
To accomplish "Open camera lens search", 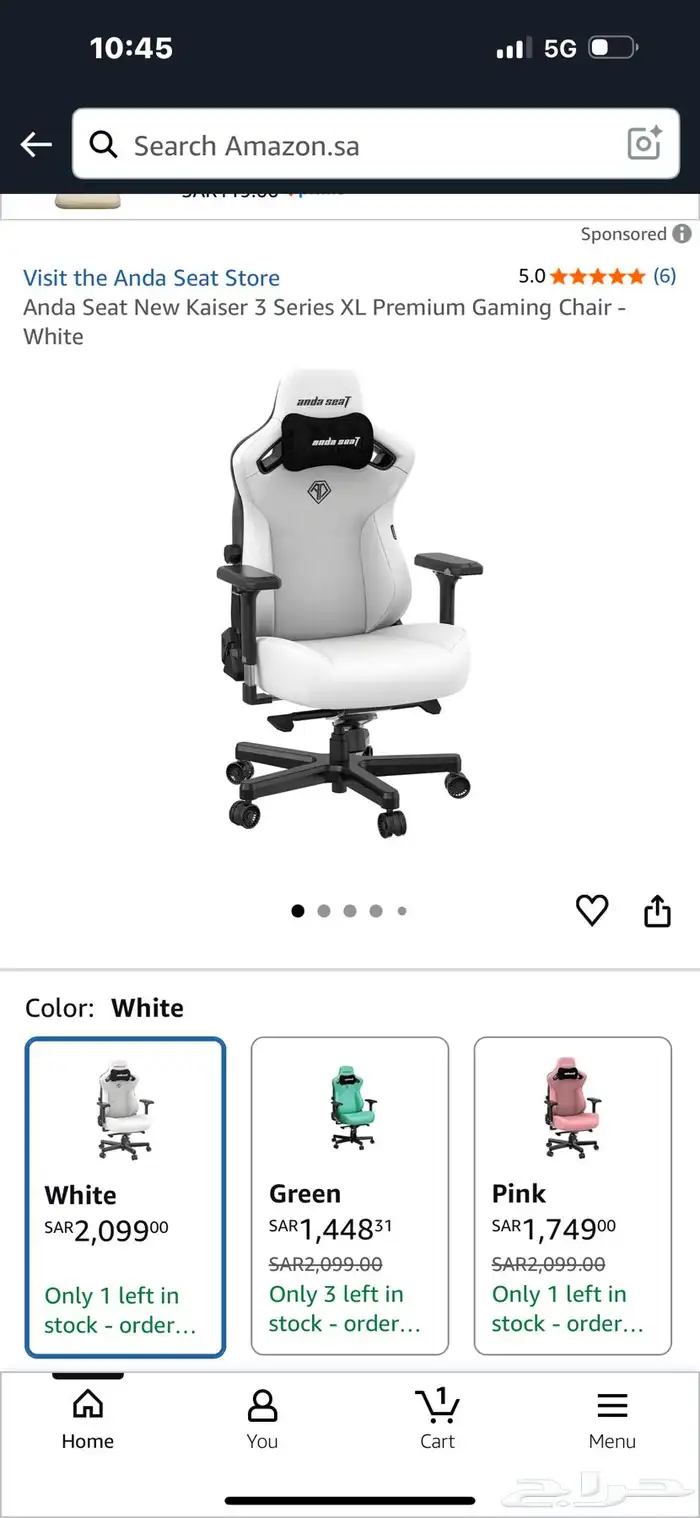I will (x=644, y=144).
